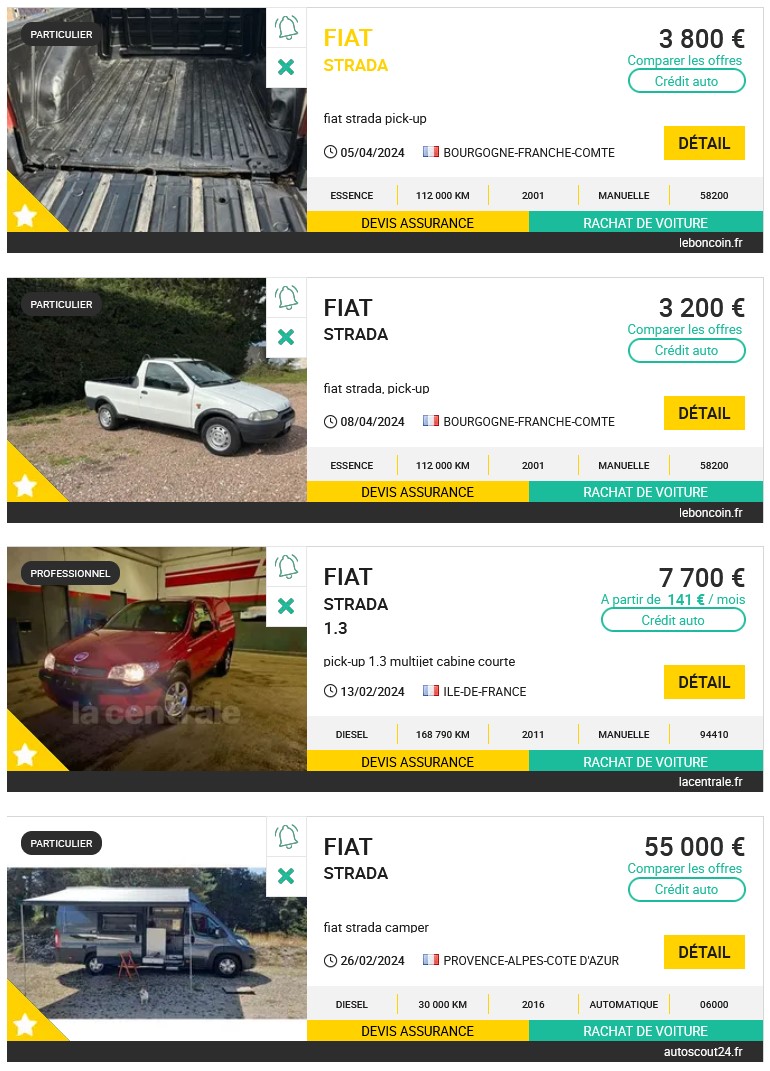Screen dimensions: 770x1071
Task: Show details of the 3 200 € Strada
Action: [x=704, y=413]
